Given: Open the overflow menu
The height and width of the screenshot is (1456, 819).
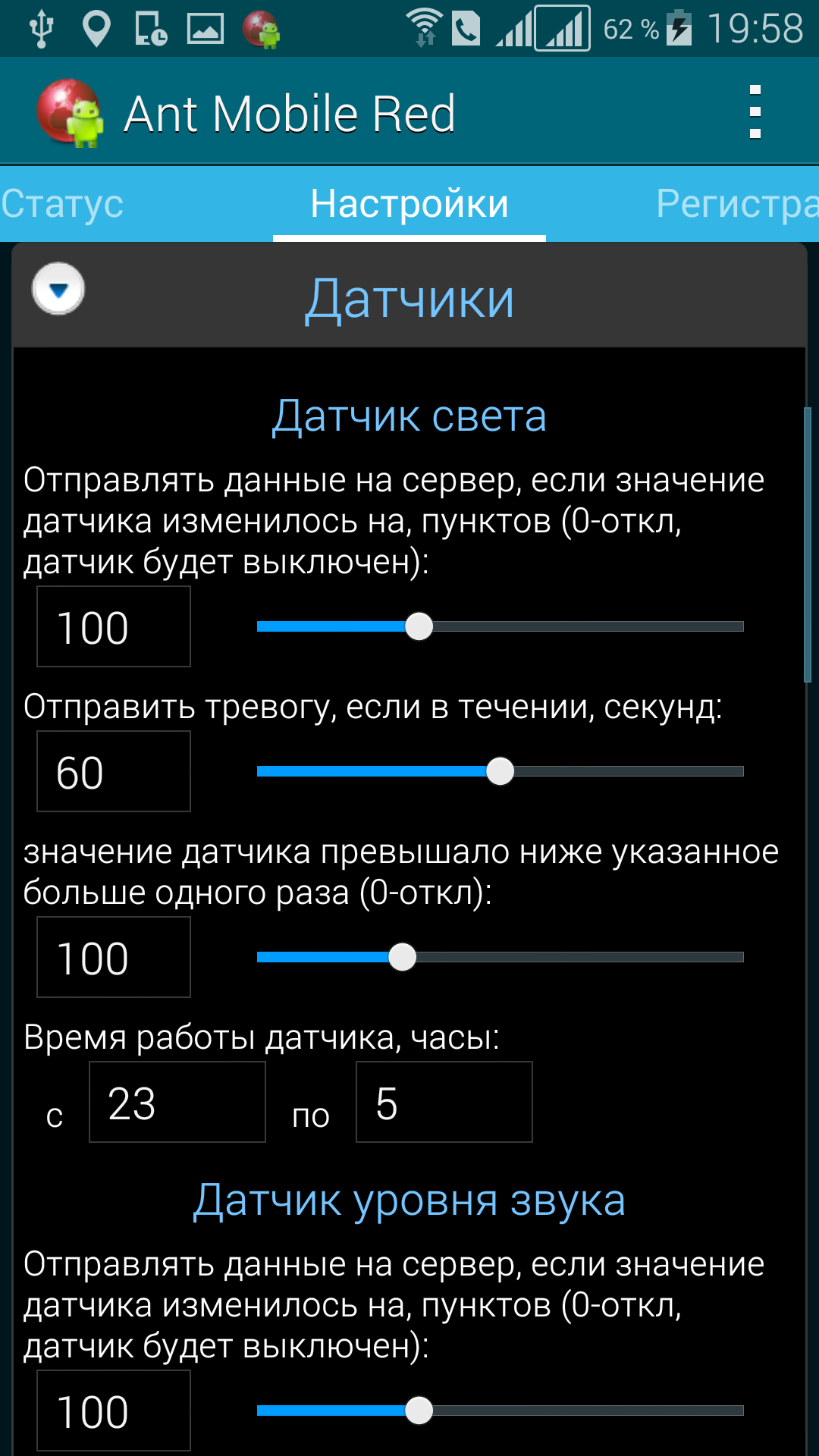Looking at the screenshot, I should [x=755, y=112].
